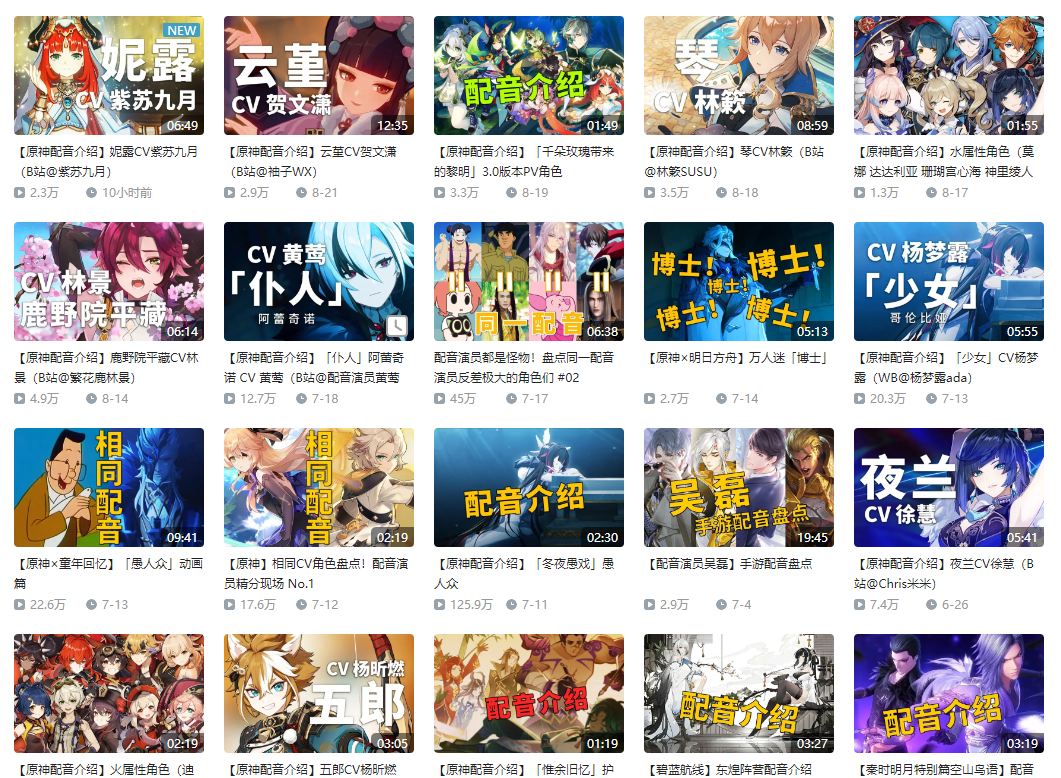Open the 五郎 CV杨昕燃 video
This screenshot has width=1061, height=778.
[318, 693]
